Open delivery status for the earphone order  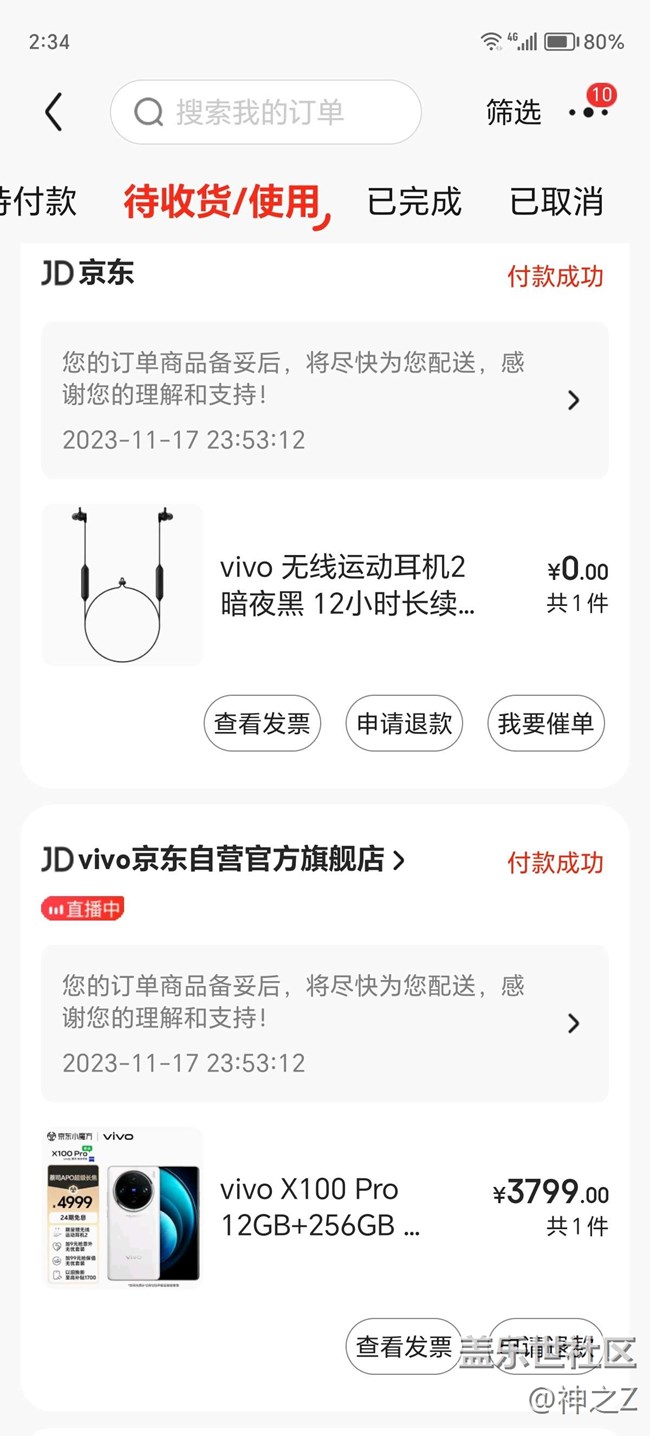(325, 400)
